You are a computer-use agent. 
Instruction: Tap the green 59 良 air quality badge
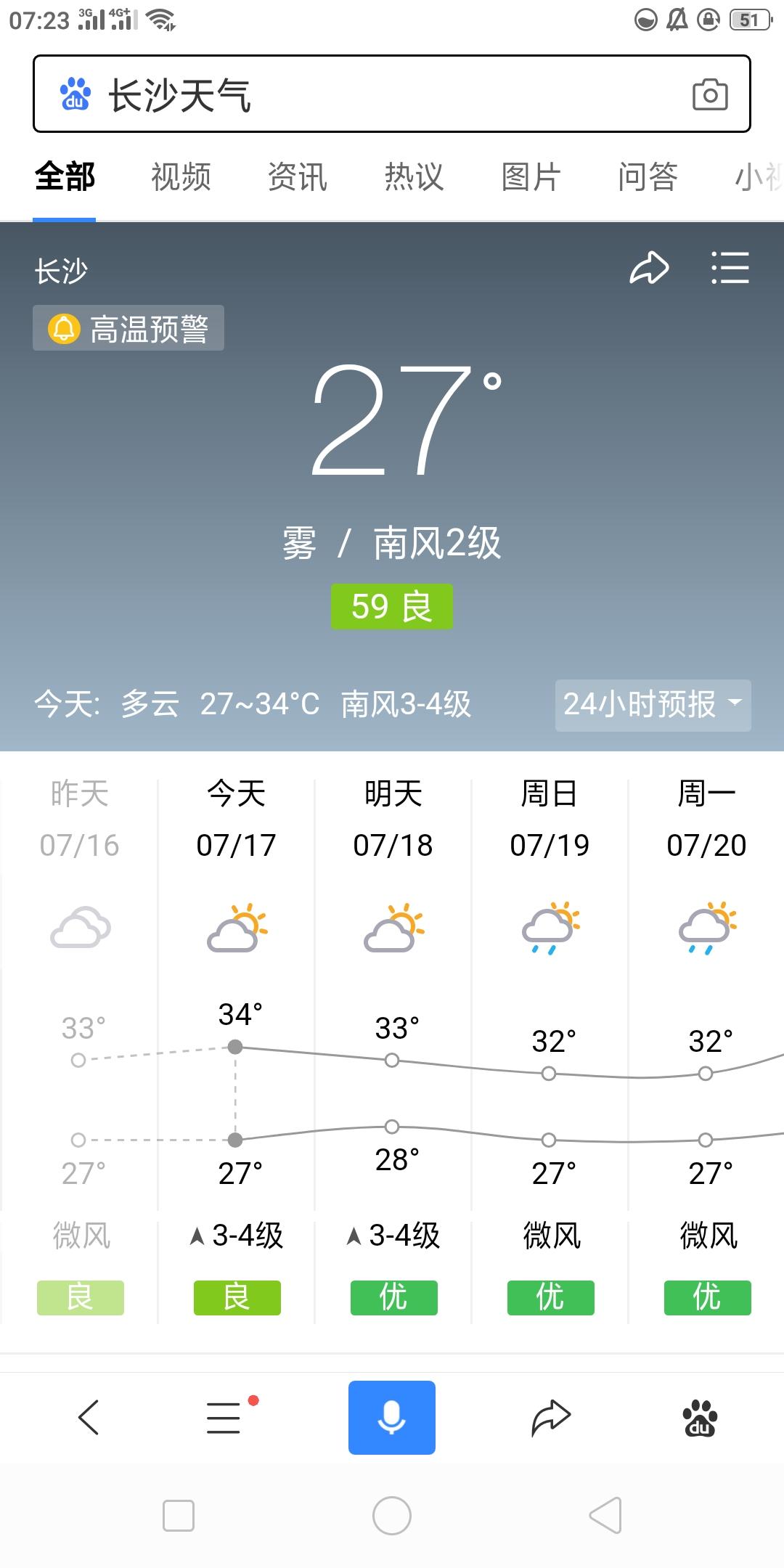click(x=391, y=606)
